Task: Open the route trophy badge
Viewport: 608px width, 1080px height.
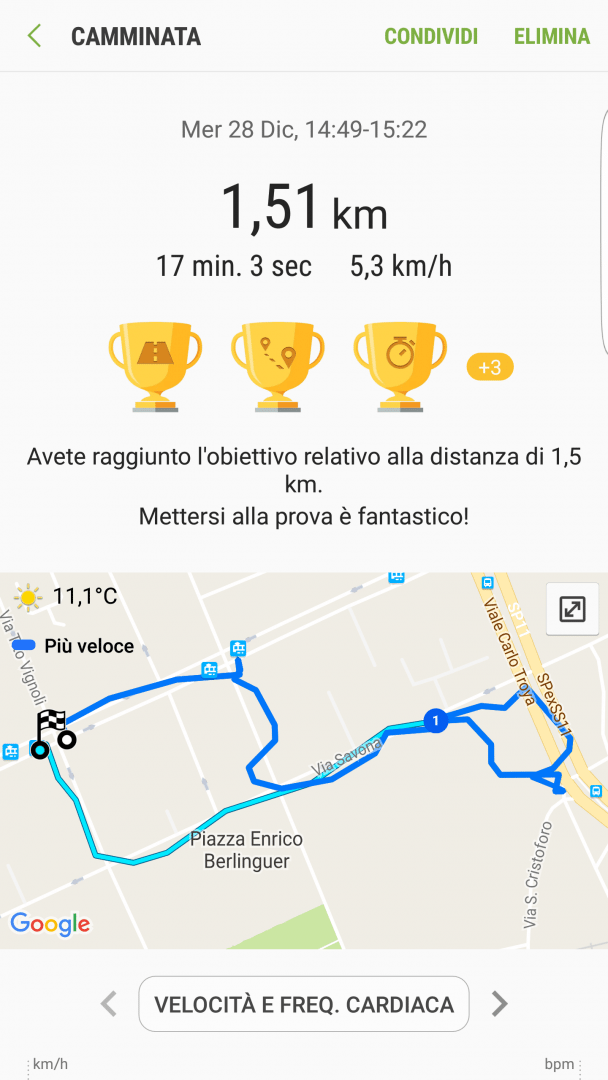Action: click(278, 365)
